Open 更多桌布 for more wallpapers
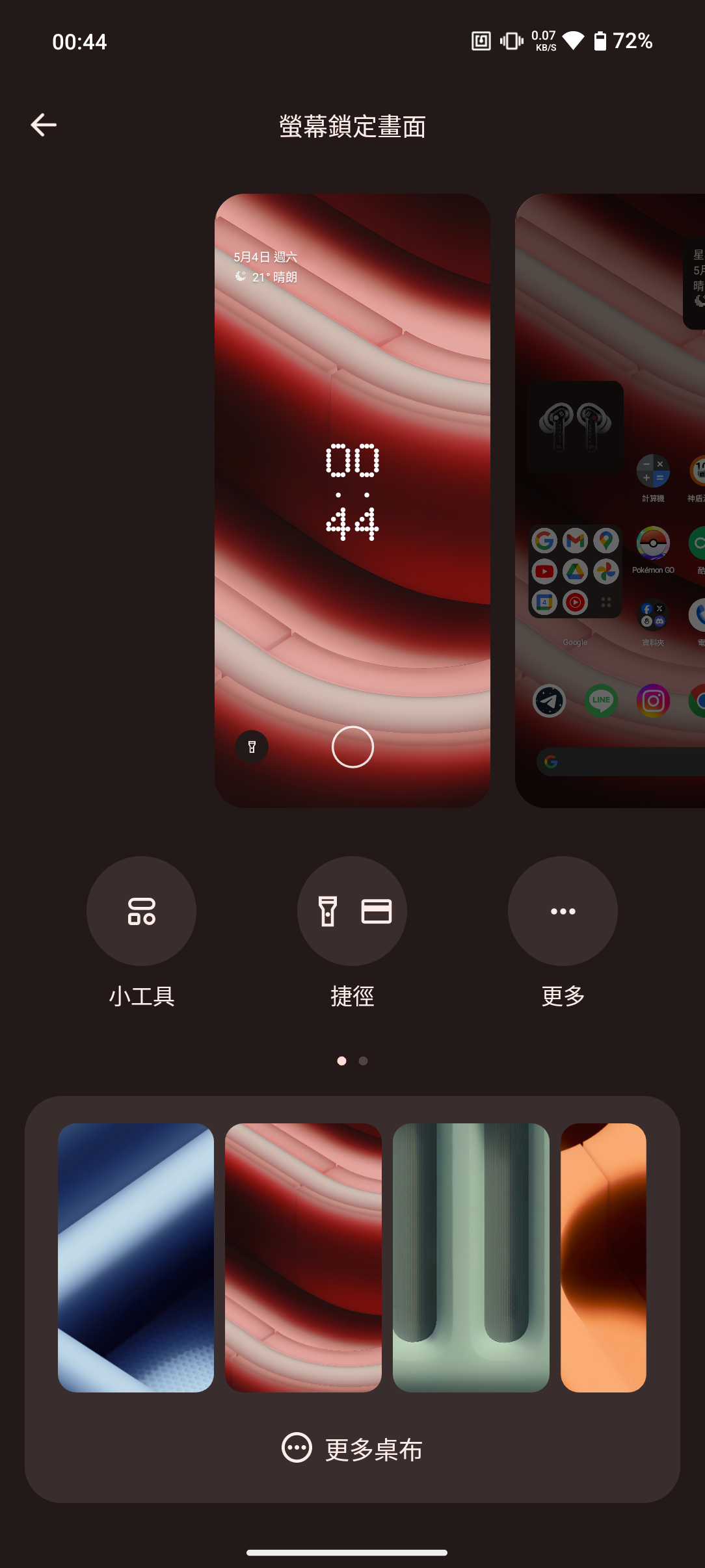Screen dimensions: 705x1568 click(352, 1449)
